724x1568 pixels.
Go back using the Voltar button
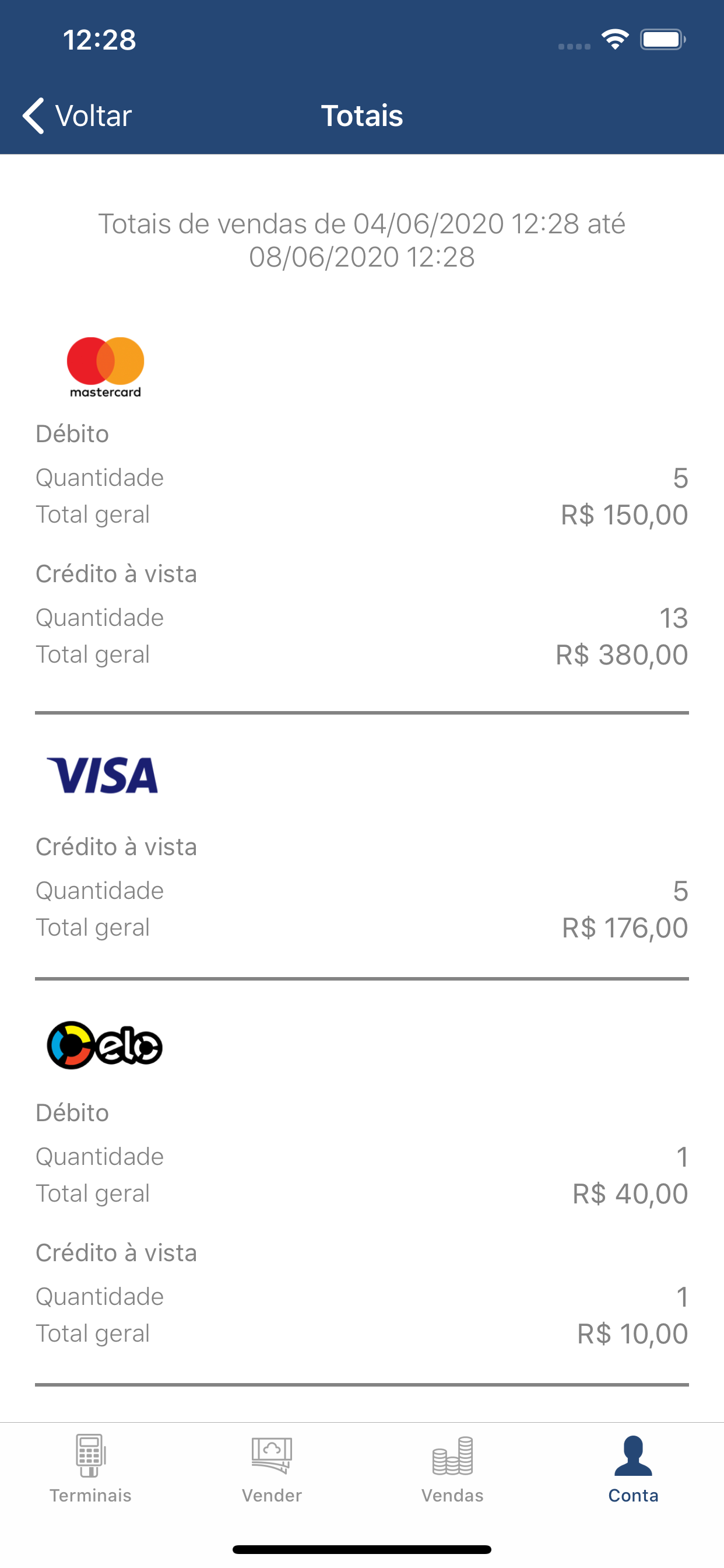78,116
